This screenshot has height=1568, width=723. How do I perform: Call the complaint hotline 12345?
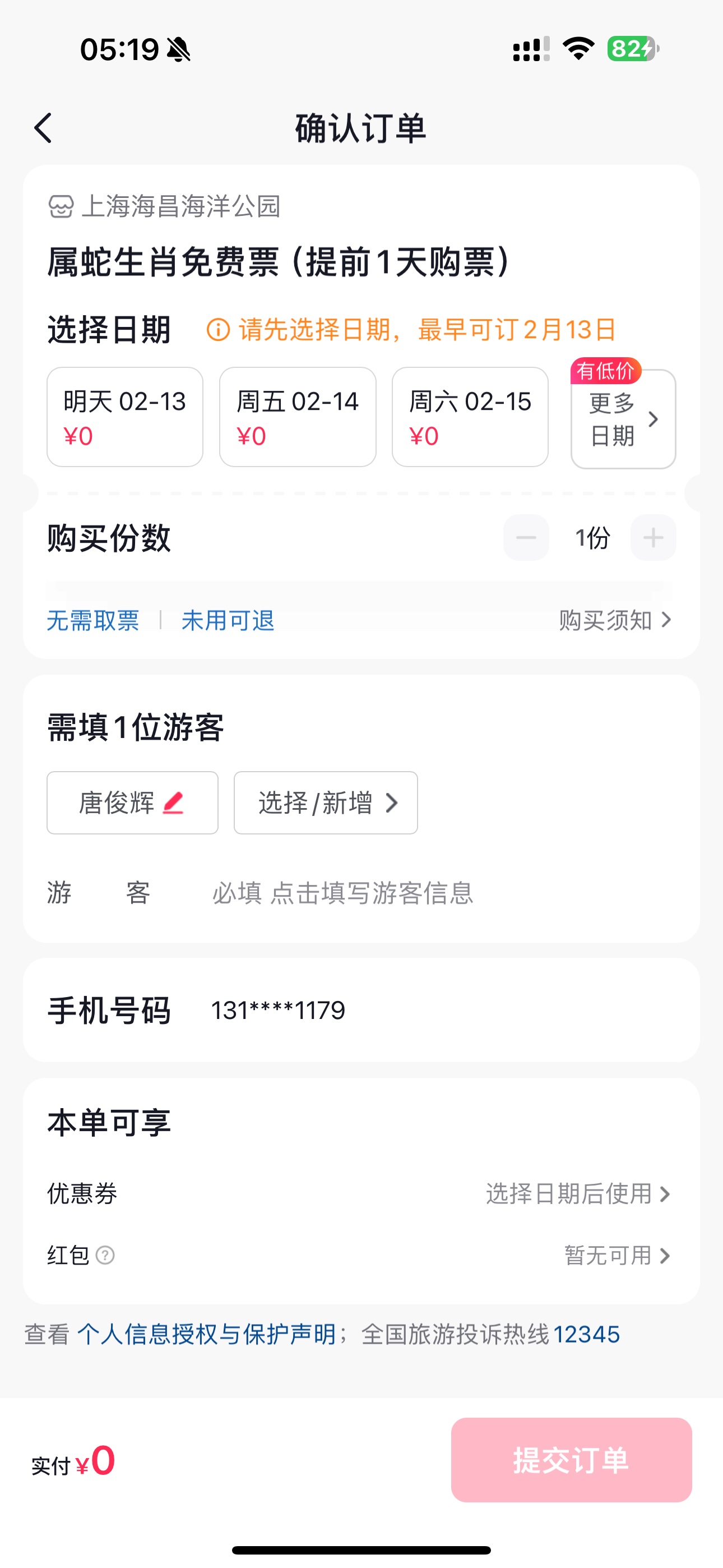pyautogui.click(x=587, y=1334)
